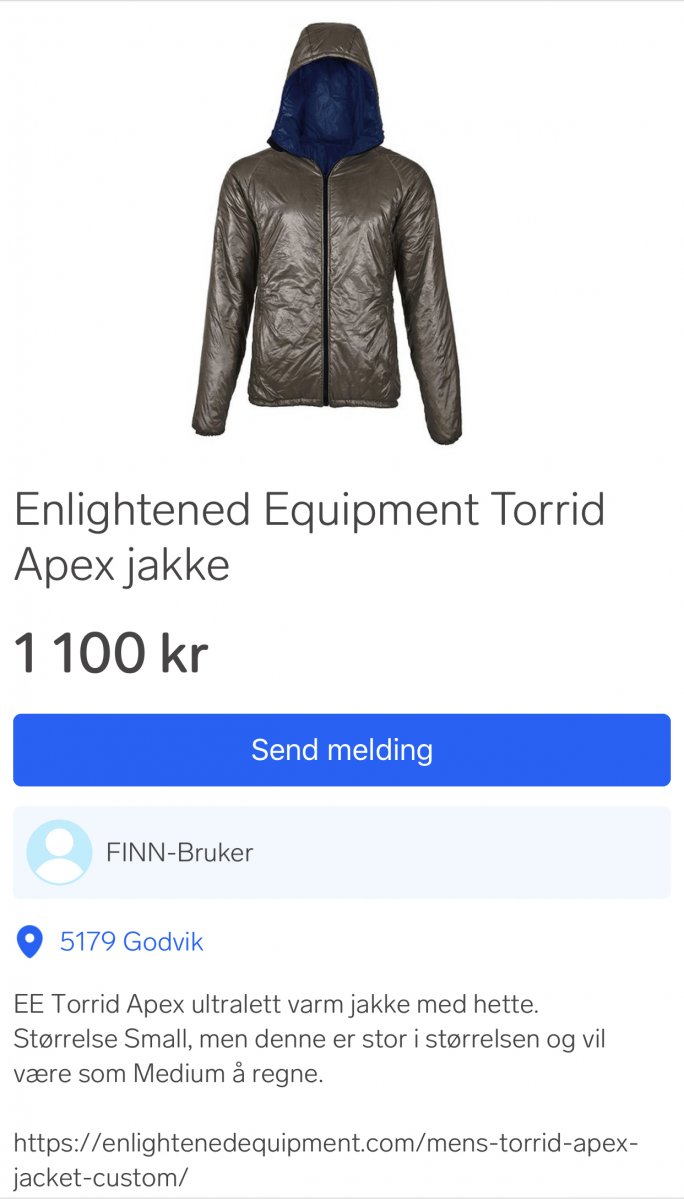Open the 5179 Godvik location link
The height and width of the screenshot is (1200, 684).
(x=131, y=941)
